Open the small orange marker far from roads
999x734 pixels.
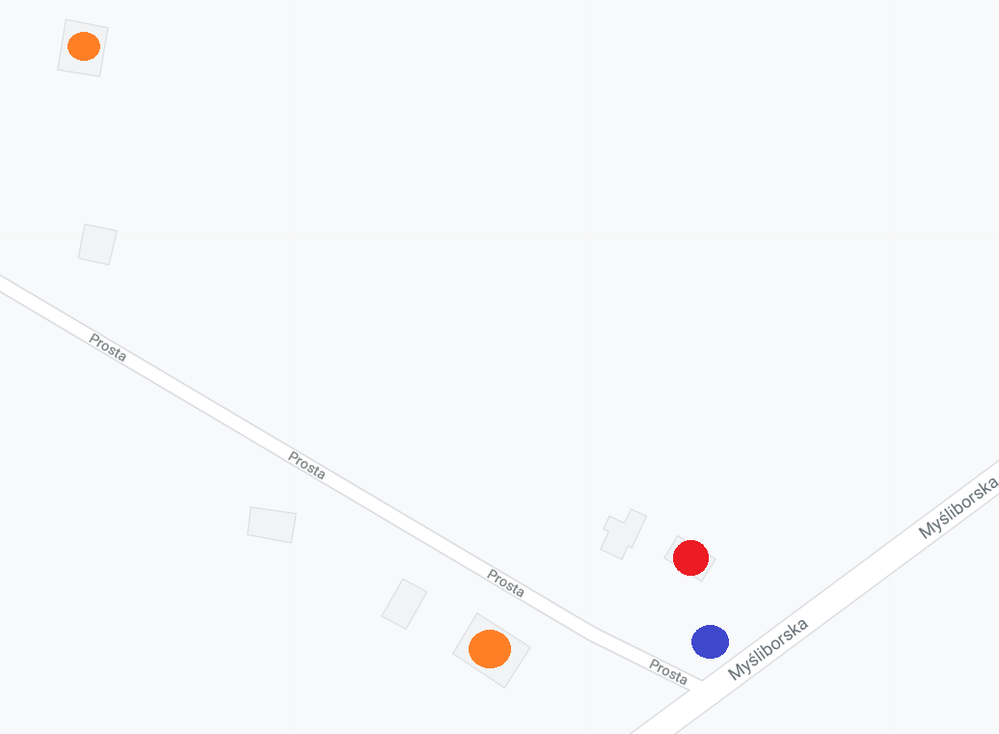coord(84,46)
